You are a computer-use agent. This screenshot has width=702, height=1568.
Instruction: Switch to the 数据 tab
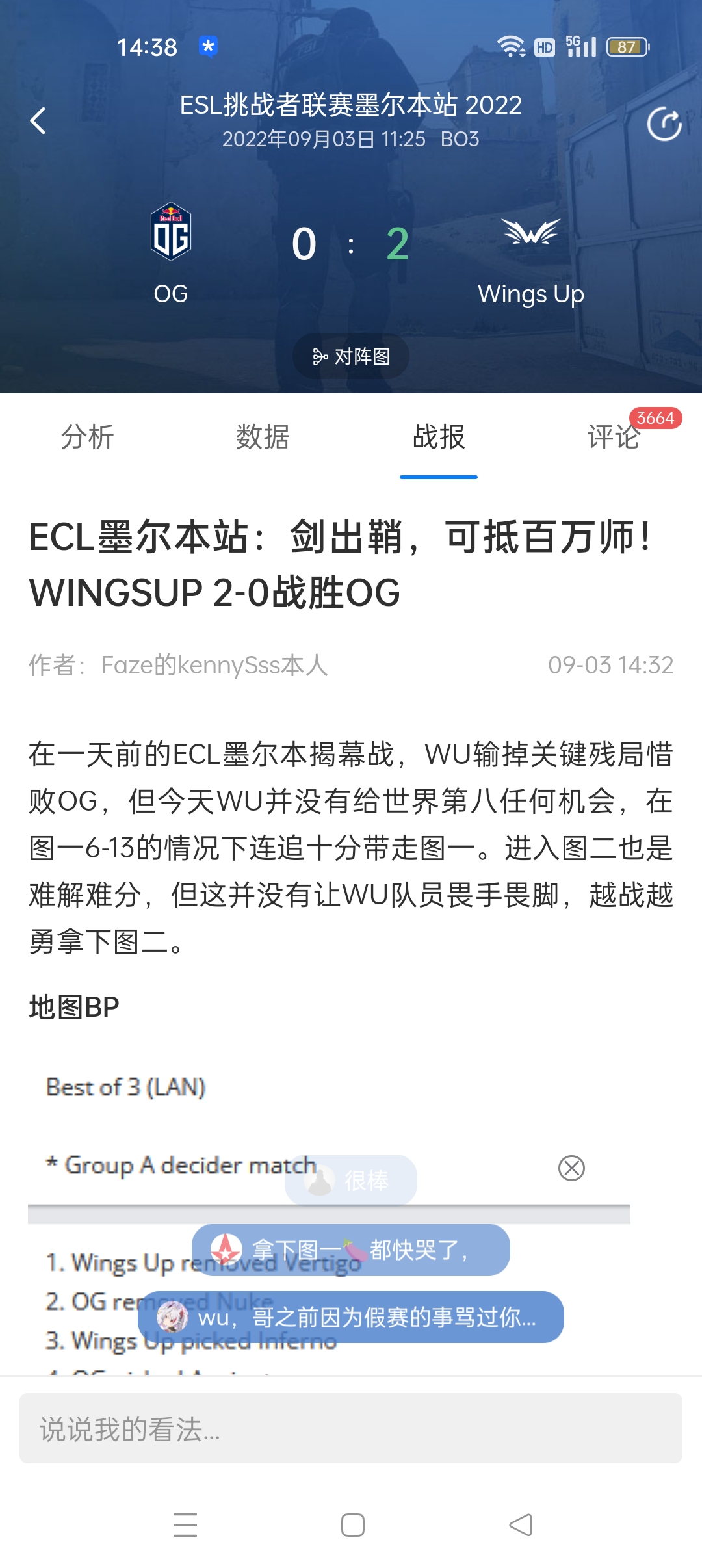tap(263, 437)
